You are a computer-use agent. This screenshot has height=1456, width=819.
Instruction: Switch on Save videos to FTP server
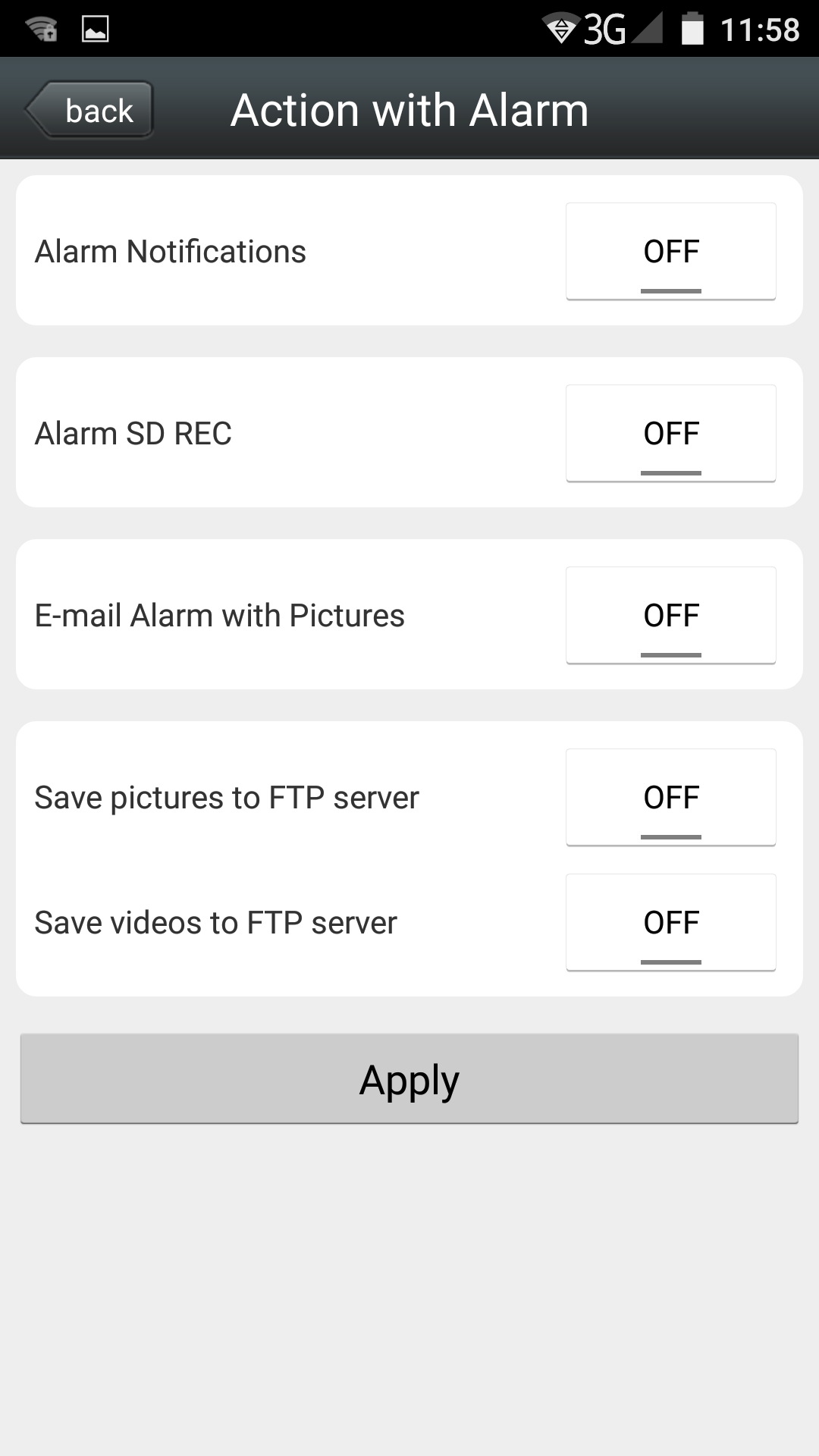670,923
